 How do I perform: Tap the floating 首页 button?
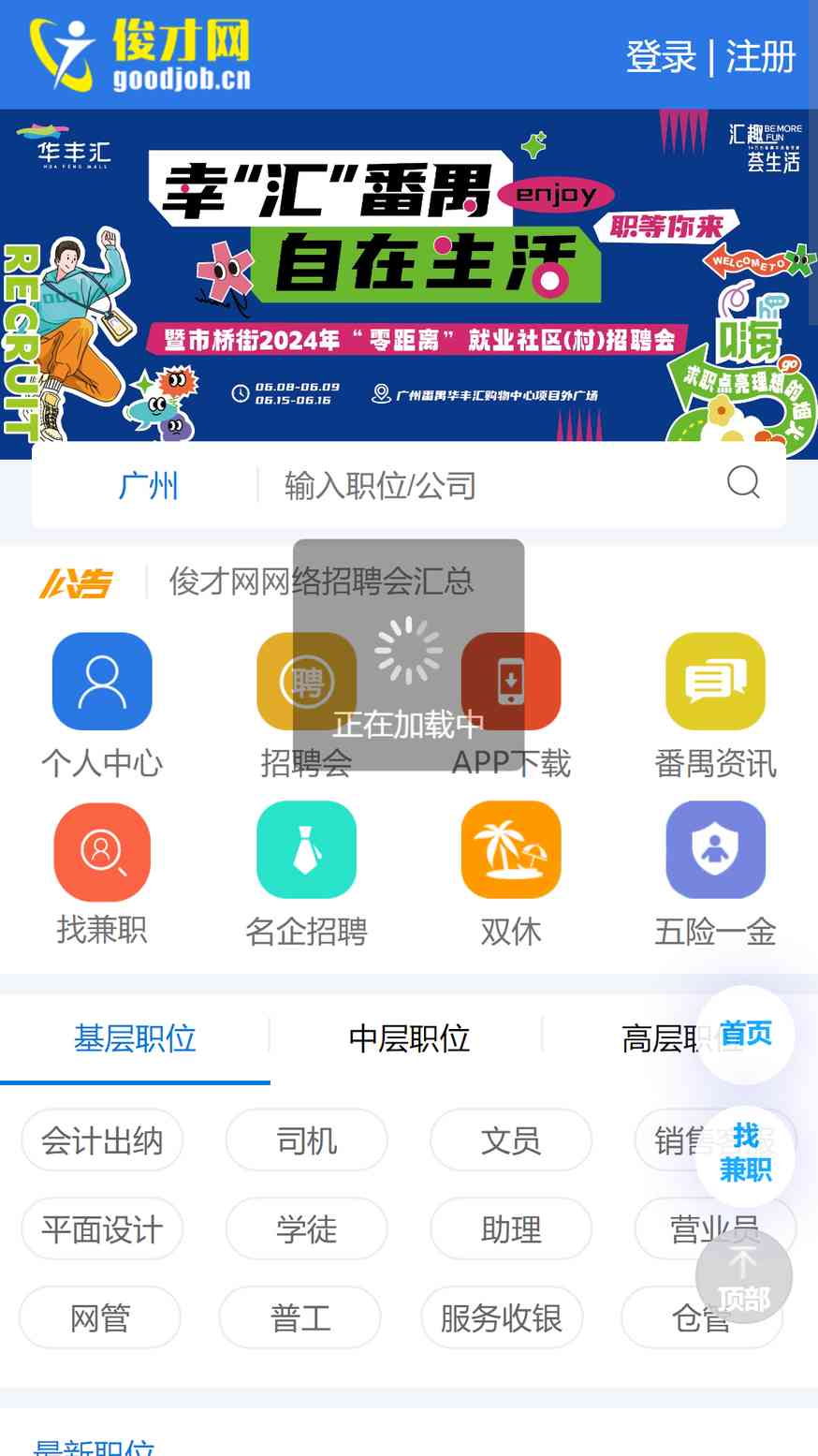pyautogui.click(x=745, y=1035)
